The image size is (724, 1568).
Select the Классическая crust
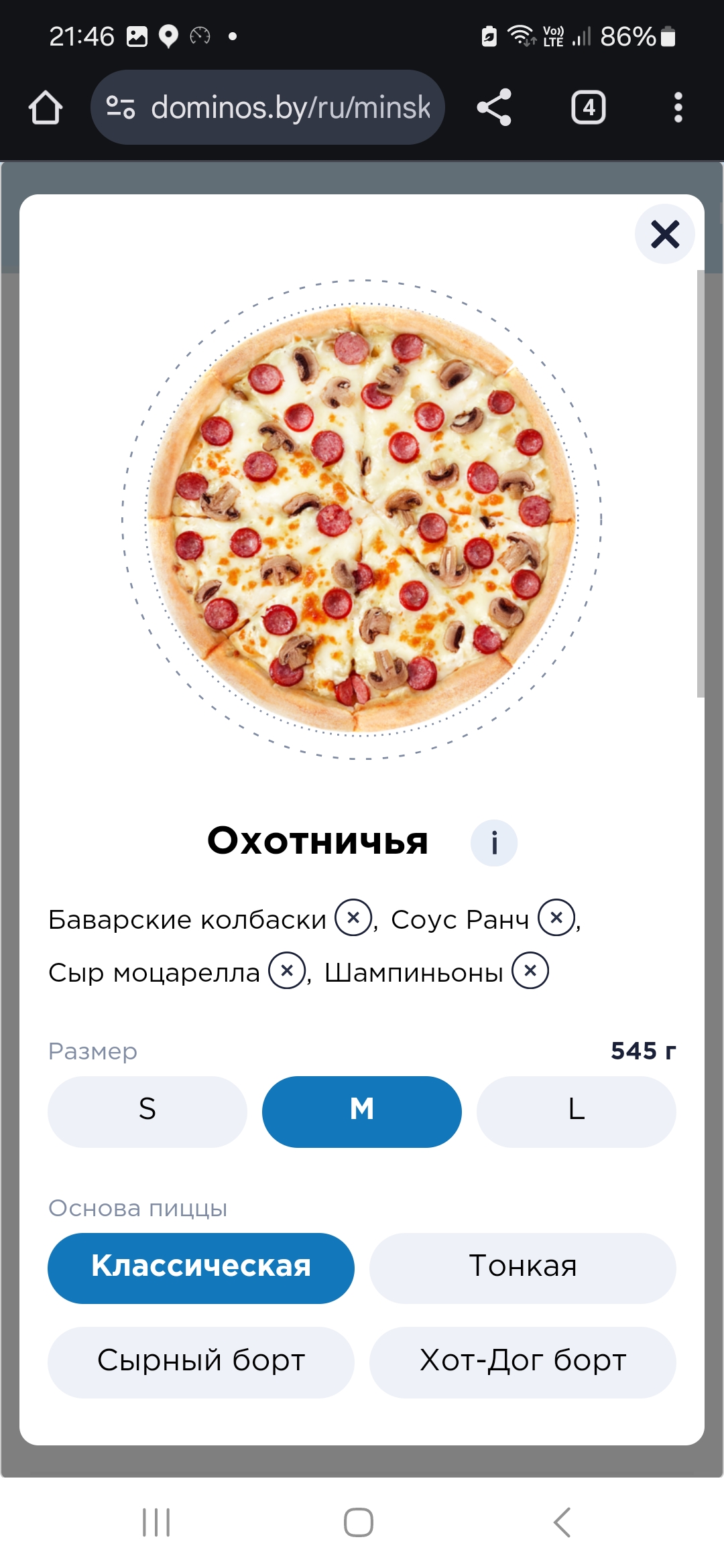pos(201,1268)
